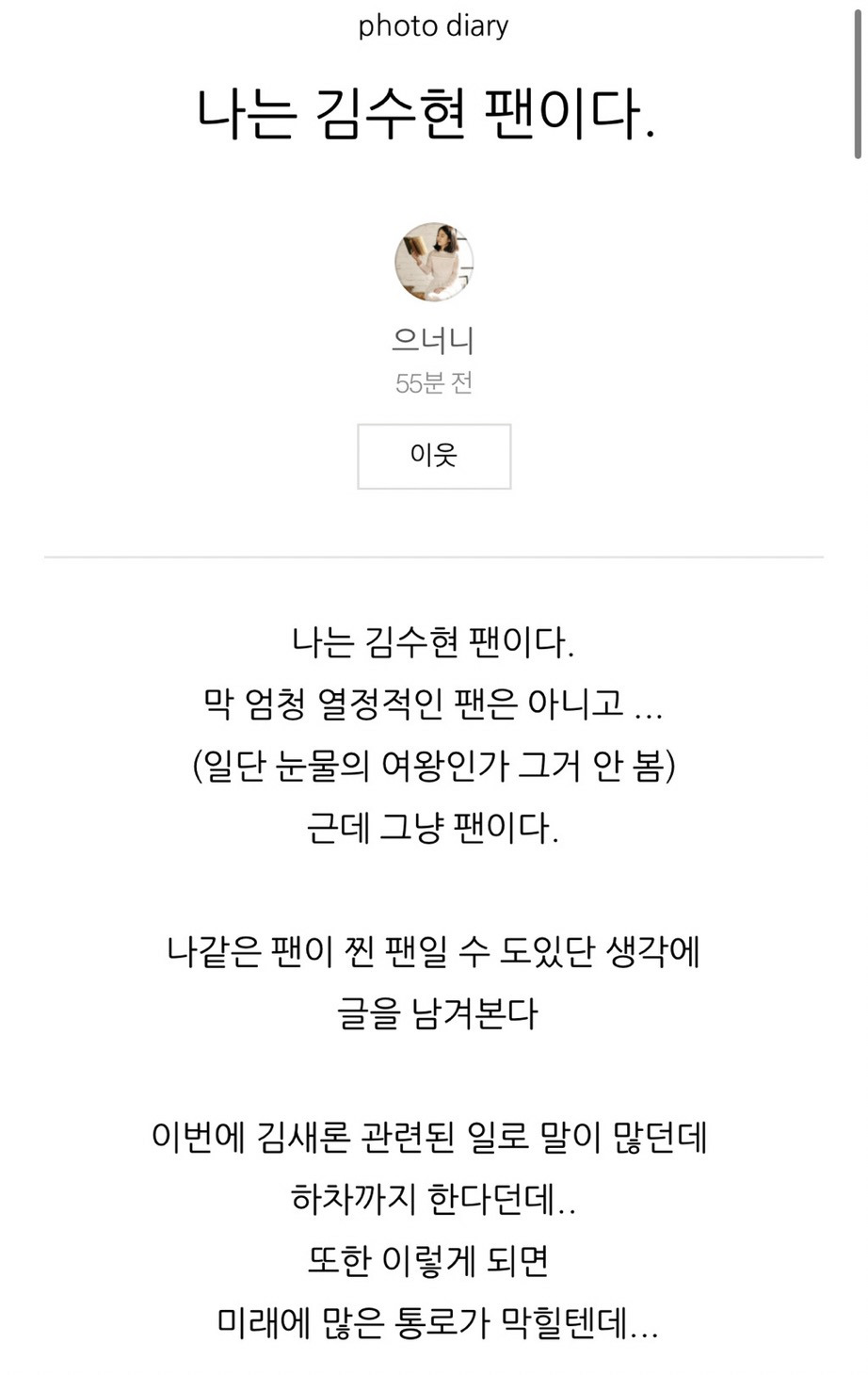Click the 이웃 (Neighbor) button

[433, 456]
